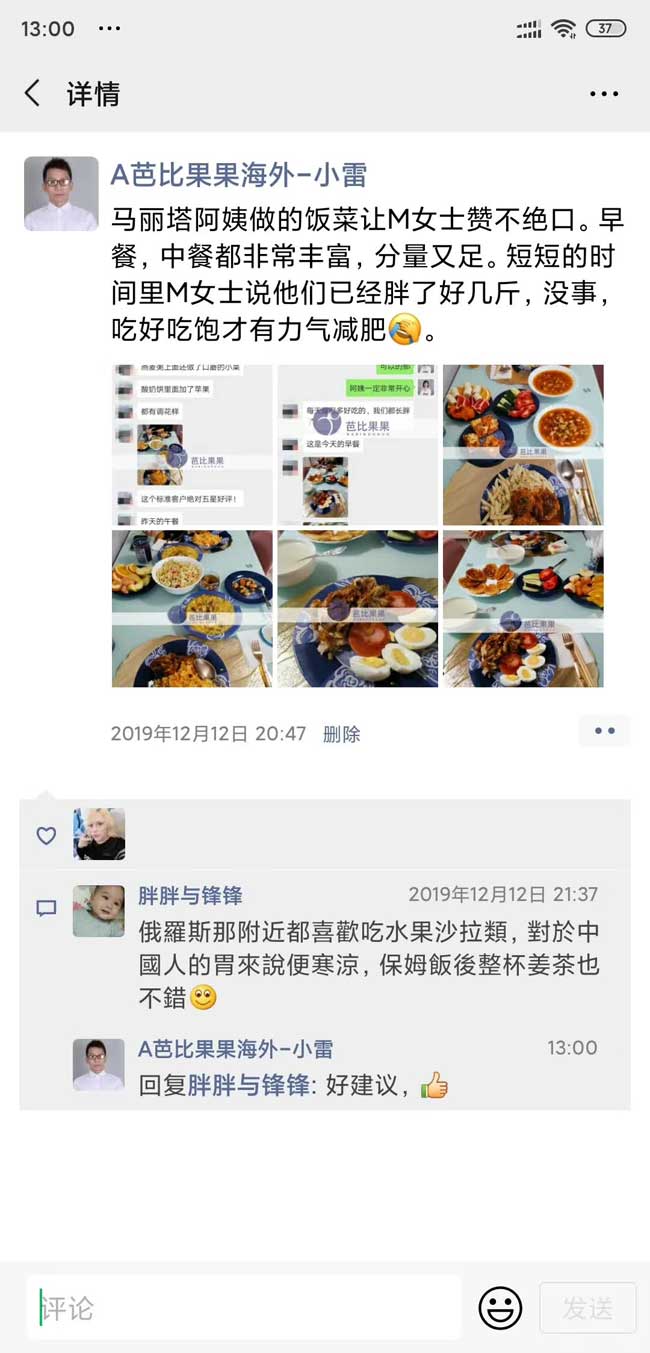650x1353 pixels.
Task: Open the overflow menu in the top bar
Action: [x=604, y=94]
